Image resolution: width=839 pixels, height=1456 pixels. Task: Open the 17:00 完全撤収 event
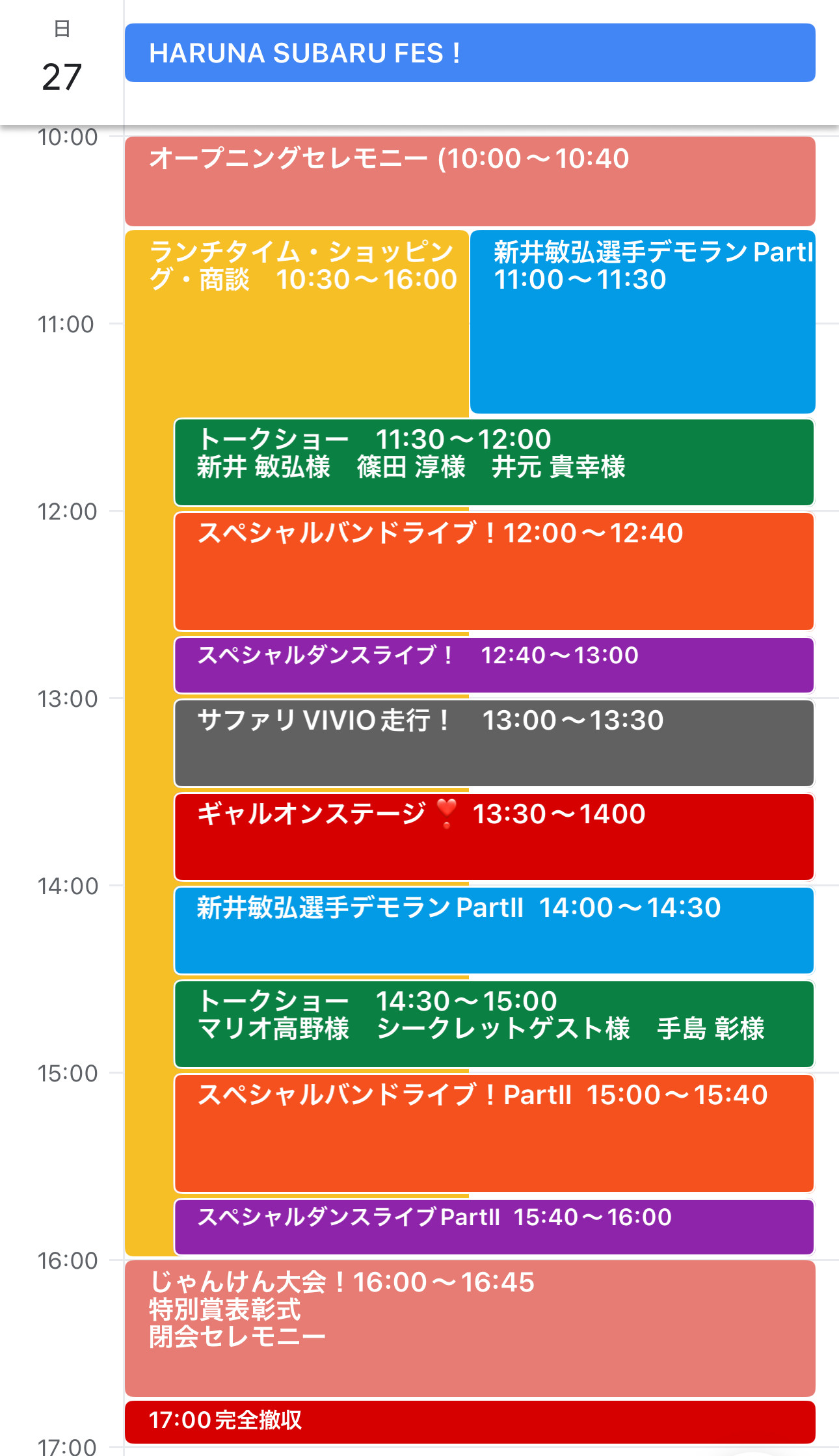(x=470, y=1422)
